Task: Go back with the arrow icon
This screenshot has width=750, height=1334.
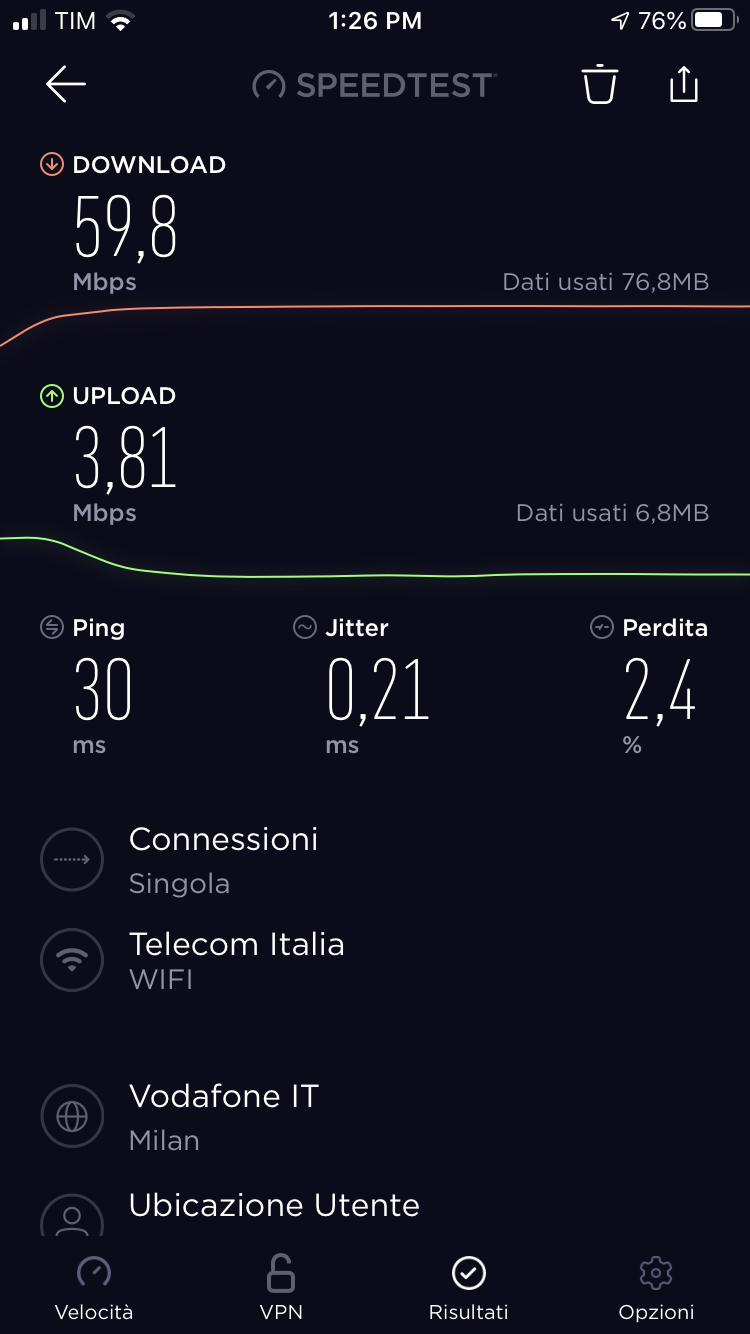Action: pos(66,85)
